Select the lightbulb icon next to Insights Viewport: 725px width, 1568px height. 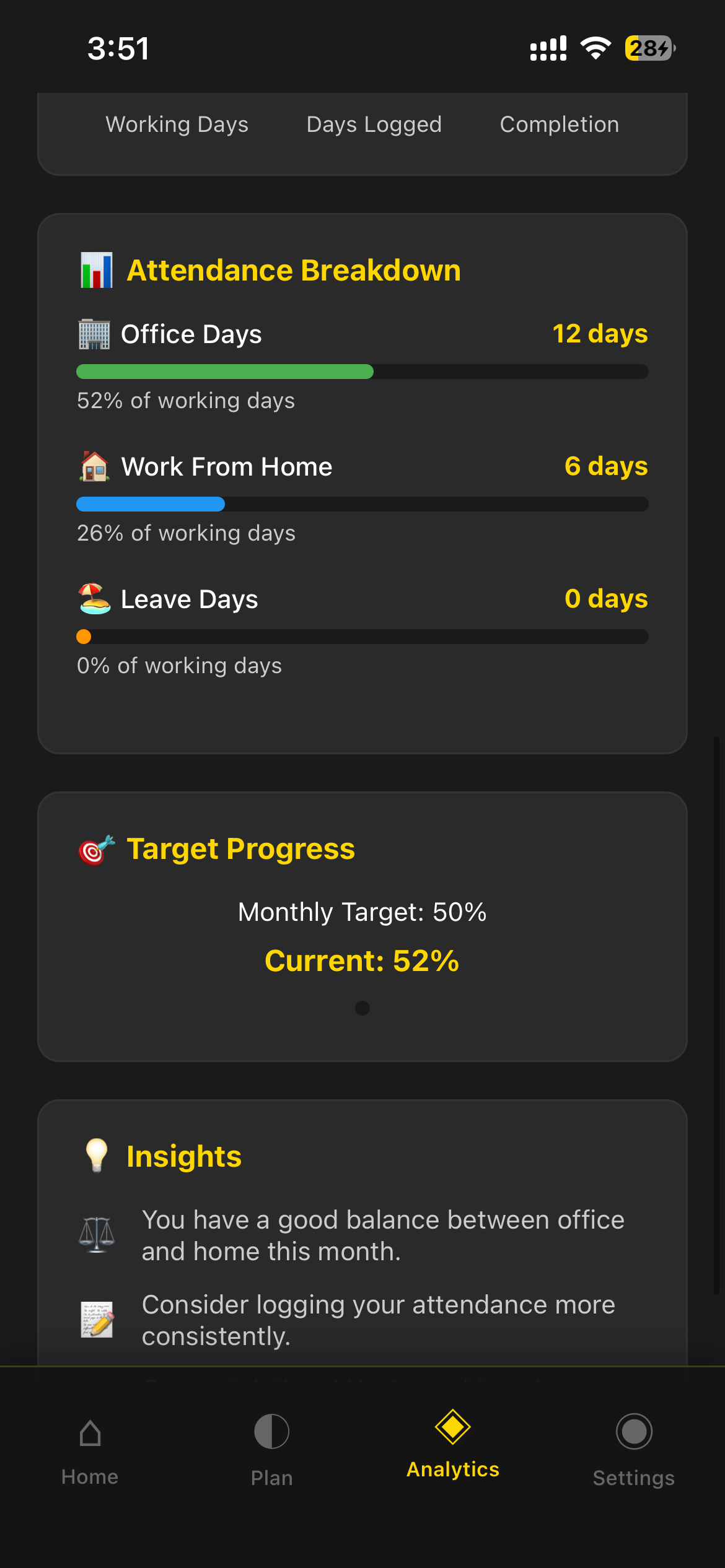tap(98, 1155)
